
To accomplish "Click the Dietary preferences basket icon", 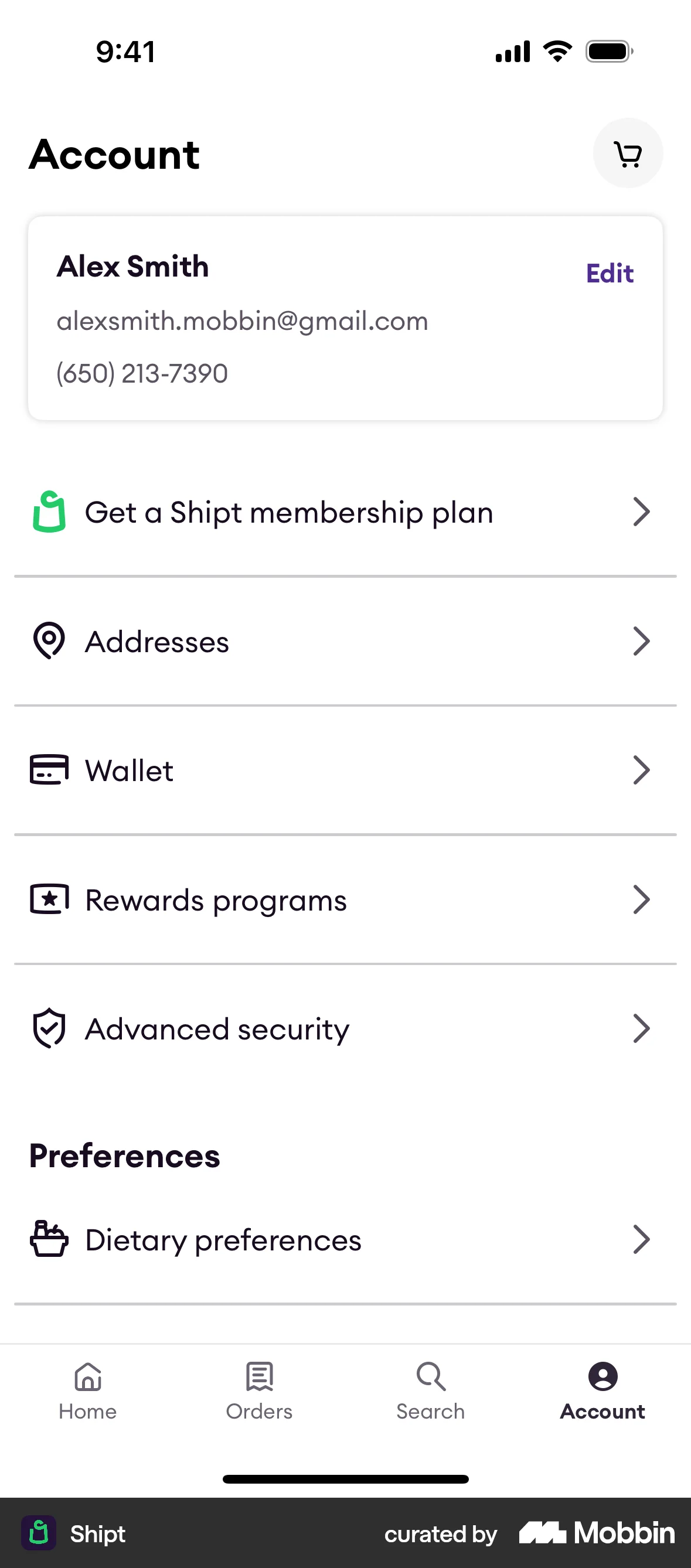I will (49, 1239).
